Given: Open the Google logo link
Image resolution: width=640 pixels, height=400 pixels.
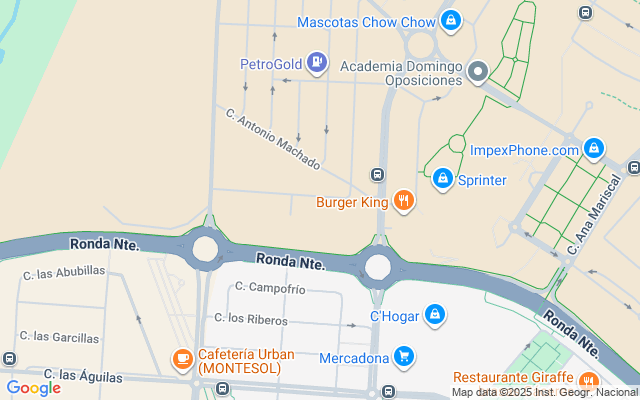Looking at the screenshot, I should point(33,388).
